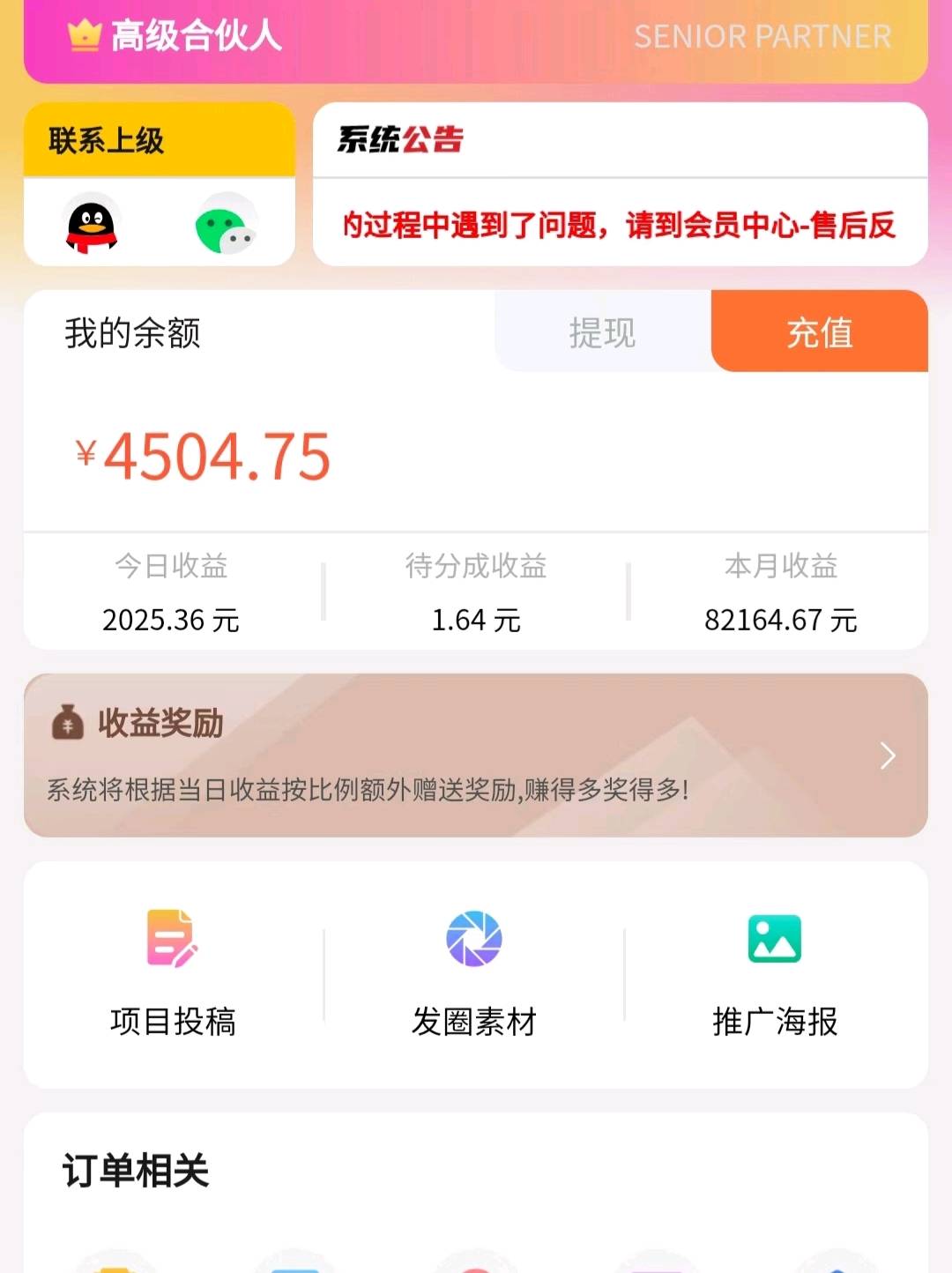Viewport: 952px width, 1273px height.
Task: Contact superior via WeChat icon
Action: [226, 226]
